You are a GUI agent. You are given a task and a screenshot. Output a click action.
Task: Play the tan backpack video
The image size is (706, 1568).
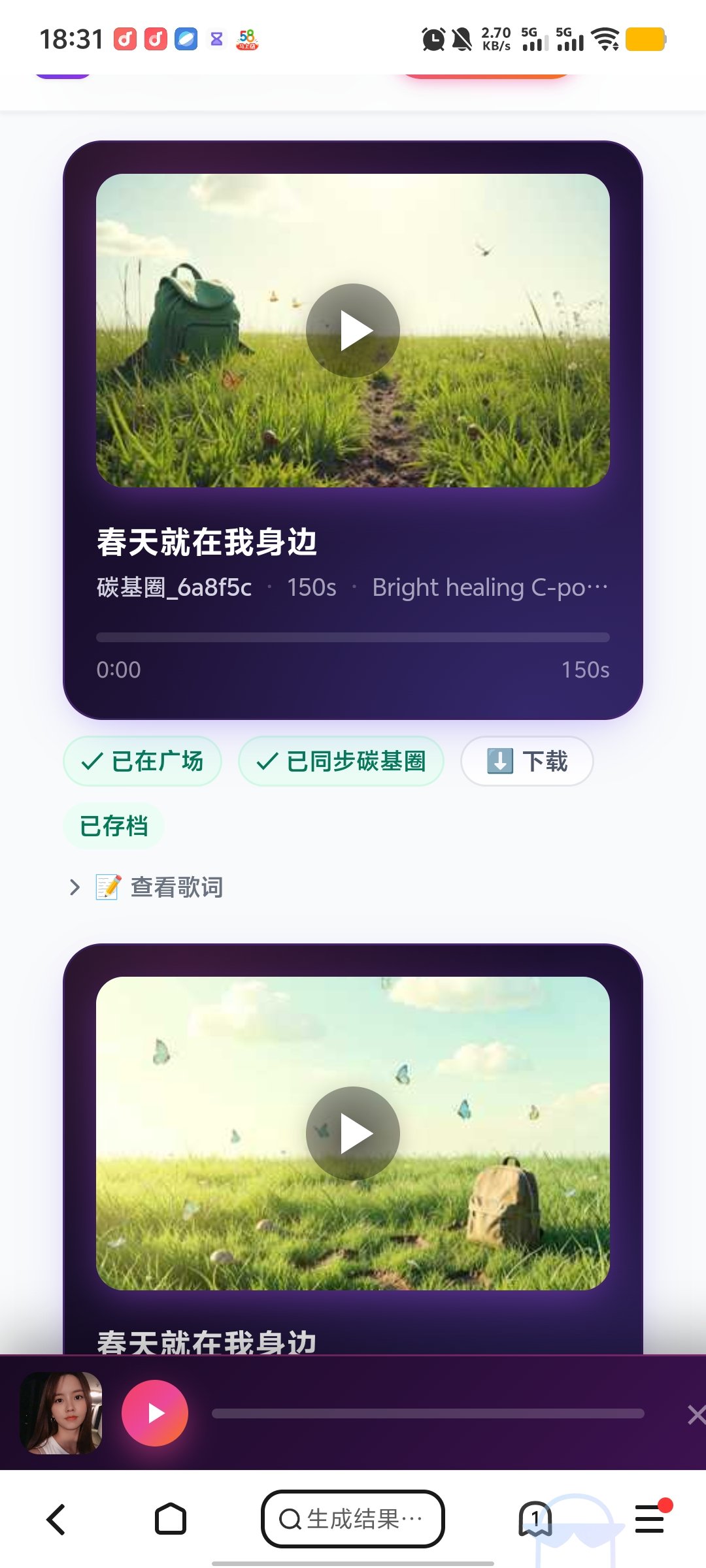(353, 1134)
